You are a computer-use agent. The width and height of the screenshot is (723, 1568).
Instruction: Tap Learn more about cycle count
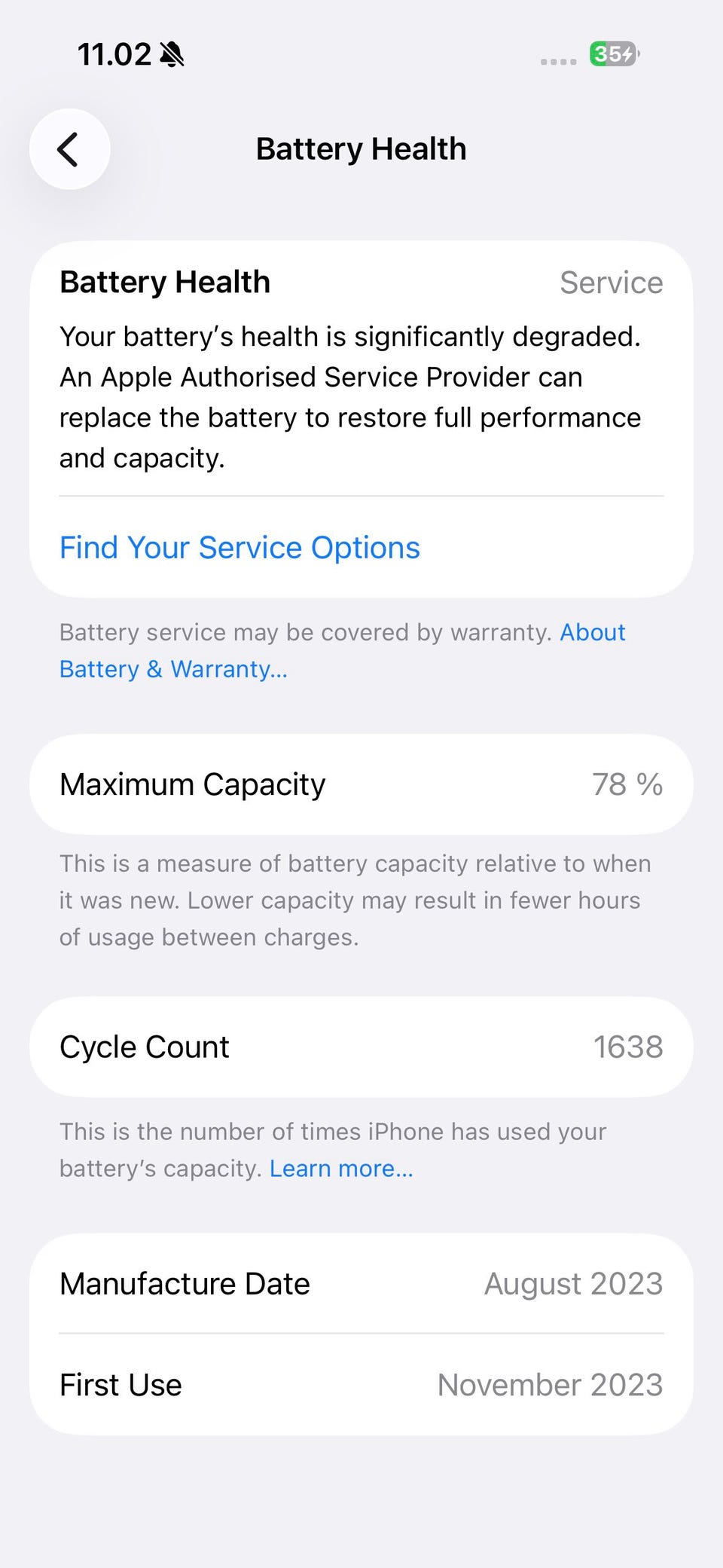pos(341,1169)
